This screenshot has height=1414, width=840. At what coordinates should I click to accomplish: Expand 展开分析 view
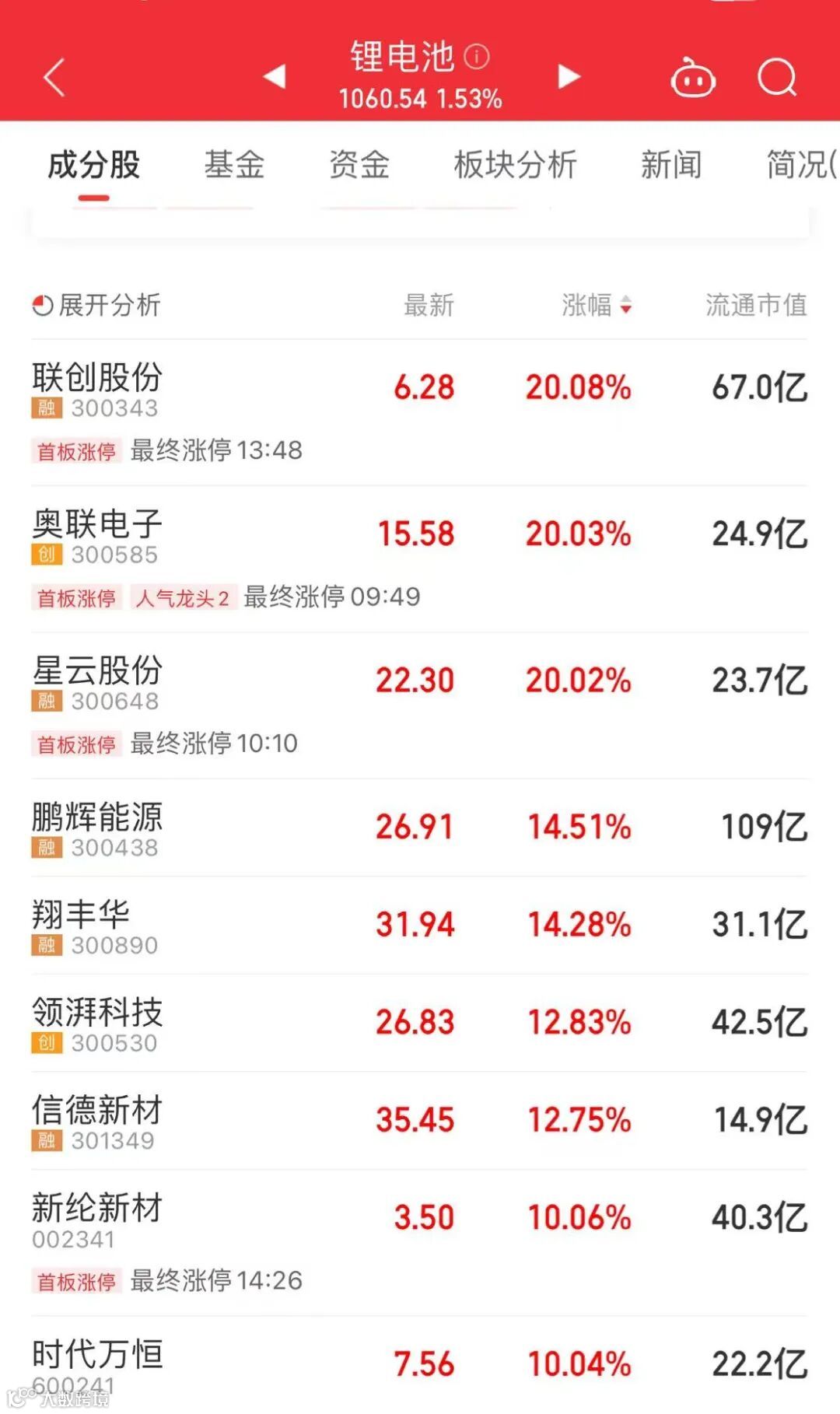tap(97, 305)
